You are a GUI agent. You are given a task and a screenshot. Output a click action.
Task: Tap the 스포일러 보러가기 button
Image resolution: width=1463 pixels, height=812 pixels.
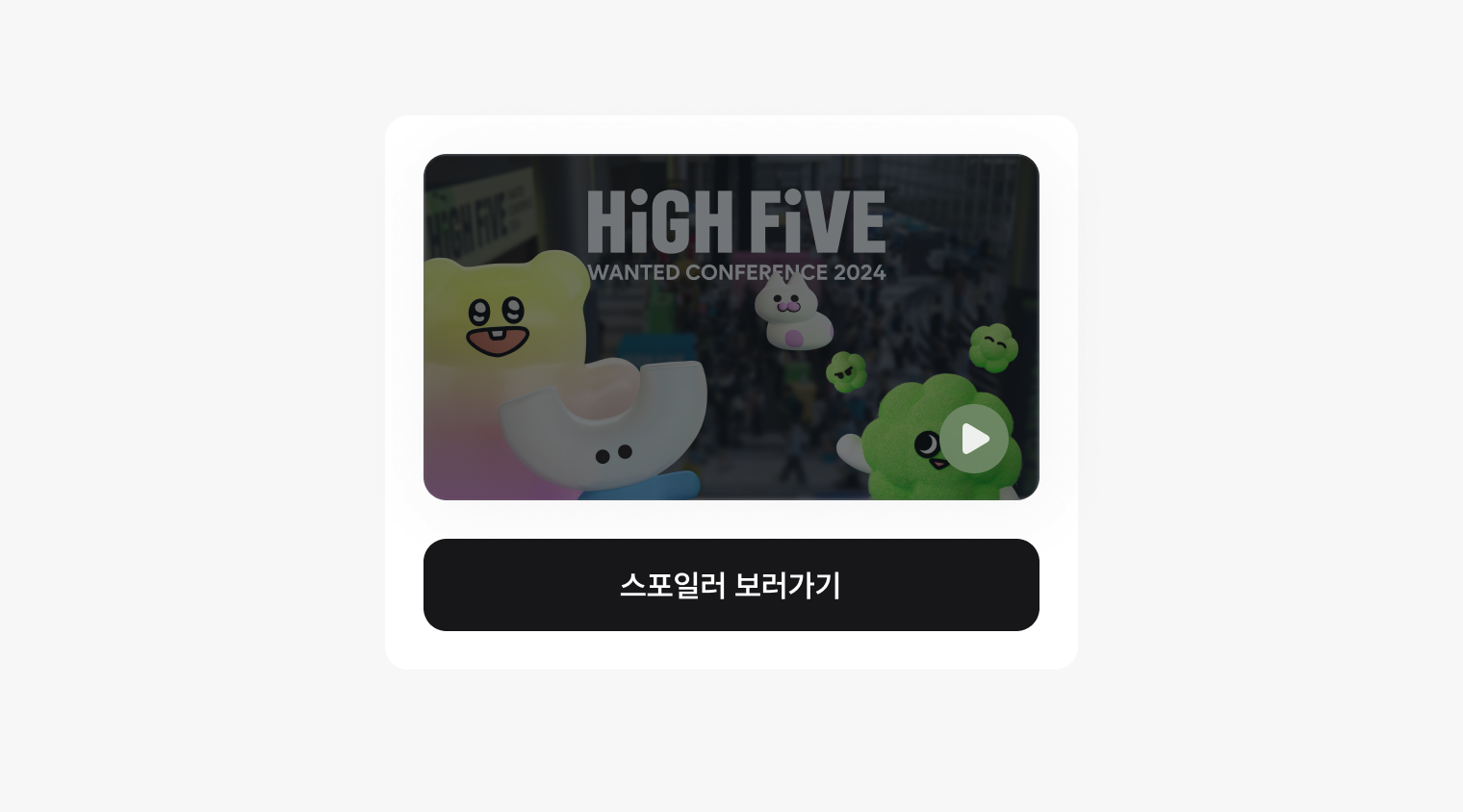[731, 585]
